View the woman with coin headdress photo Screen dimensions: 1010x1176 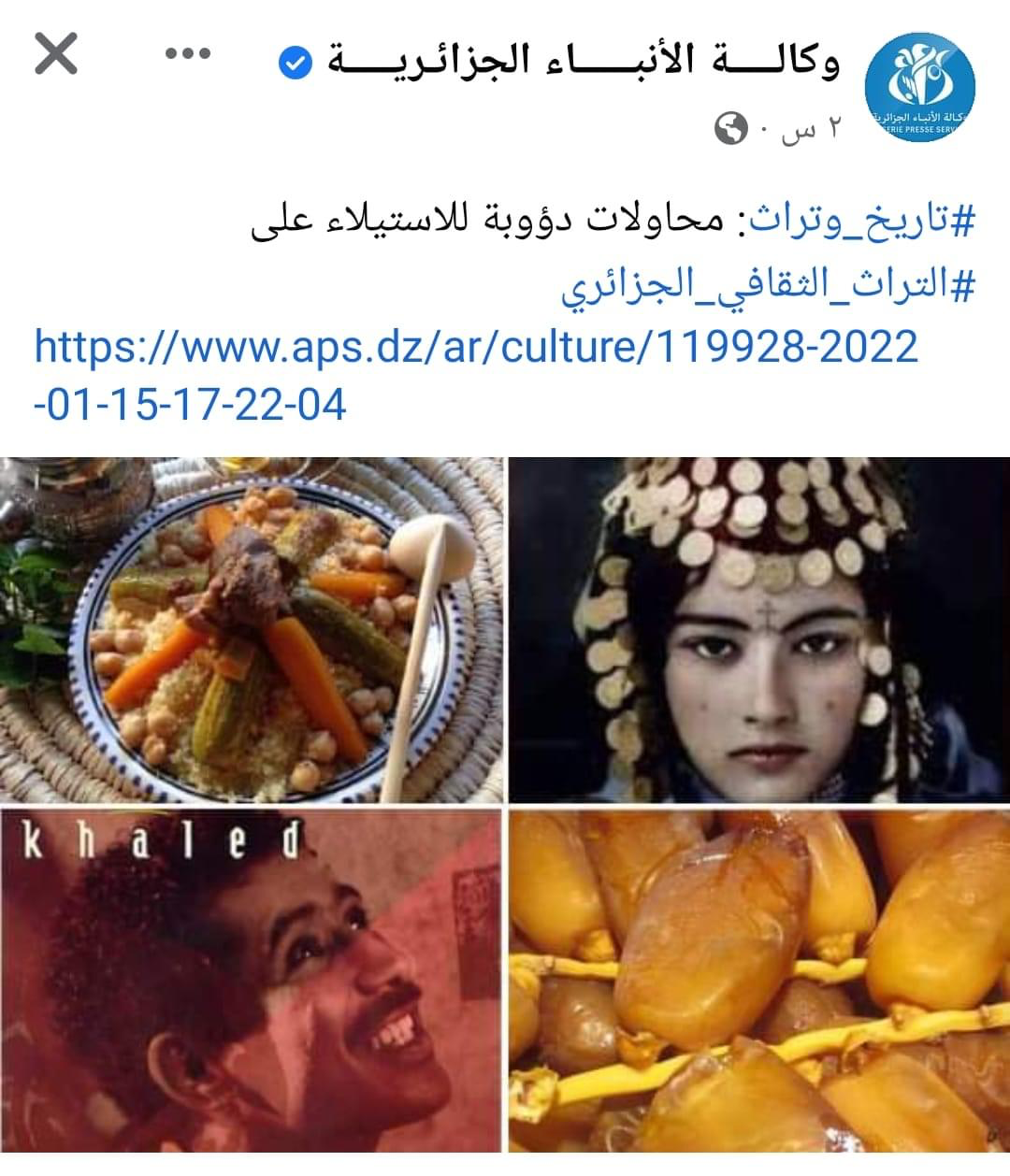(758, 629)
